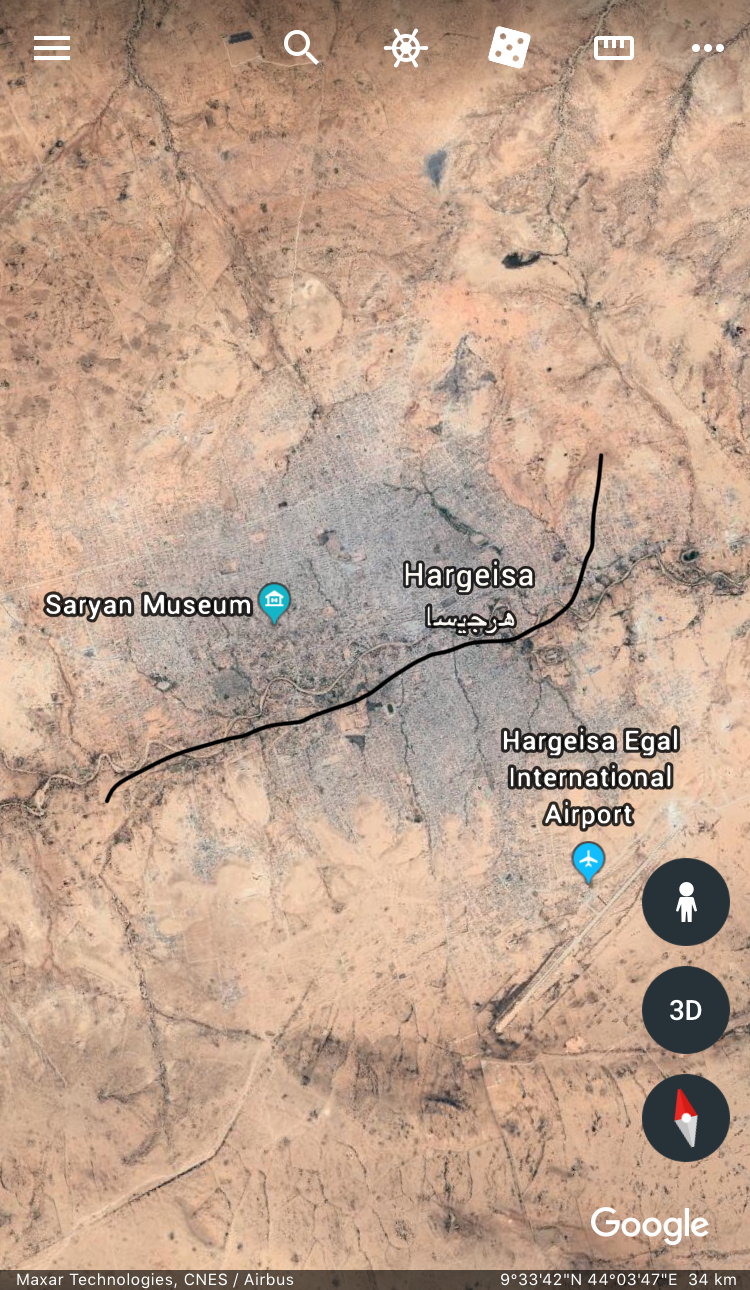Open the ruler measure tool
Image resolution: width=750 pixels, height=1290 pixels.
(x=614, y=48)
